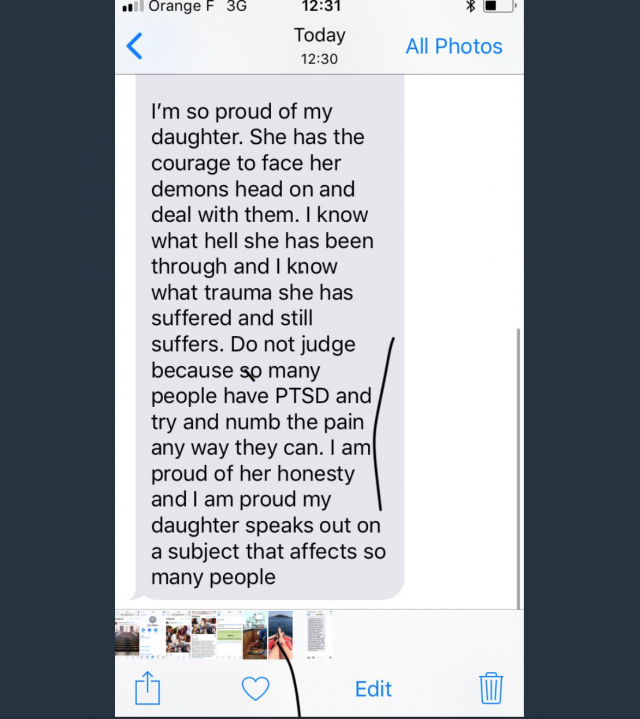The height and width of the screenshot is (719, 640).
Task: Open the island sea photo thumbnail
Action: point(280,634)
